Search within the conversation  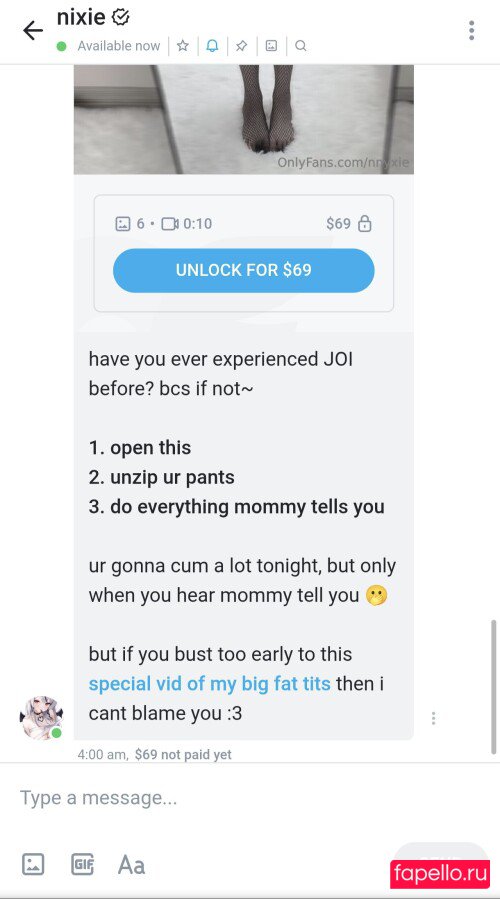click(x=300, y=46)
